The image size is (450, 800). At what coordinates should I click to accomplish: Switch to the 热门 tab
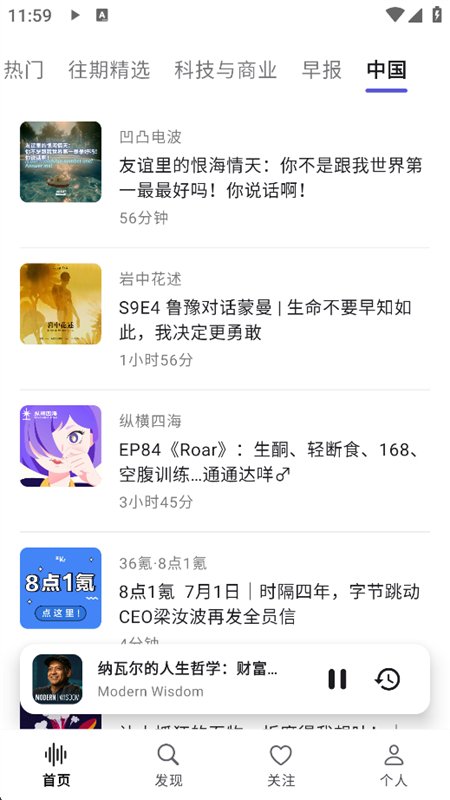click(23, 70)
